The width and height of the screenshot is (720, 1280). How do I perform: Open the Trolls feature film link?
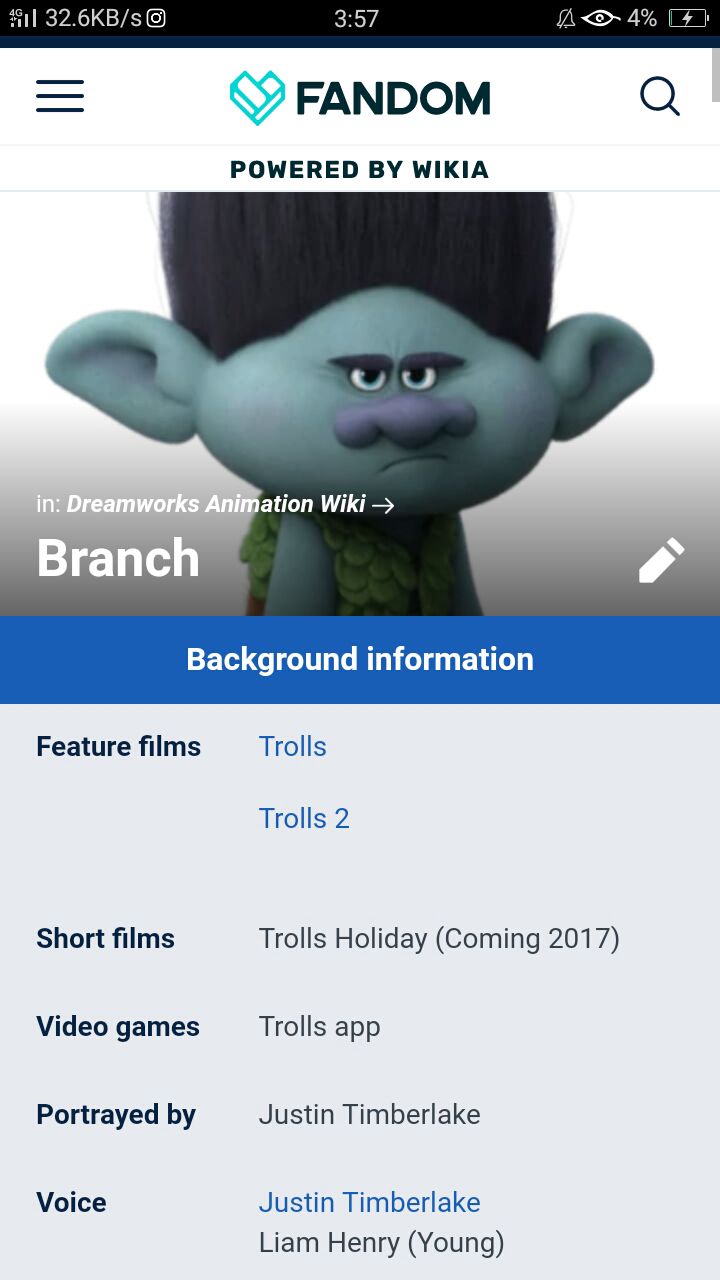pyautogui.click(x=293, y=747)
